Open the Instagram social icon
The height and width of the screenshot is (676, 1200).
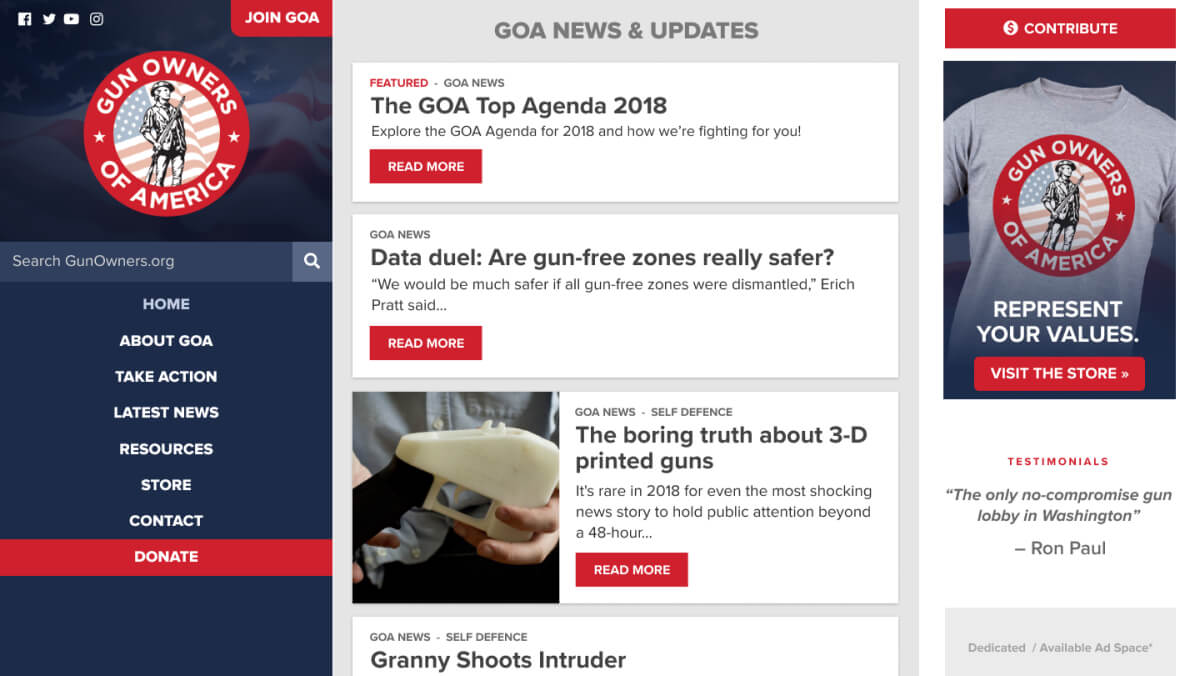(96, 19)
